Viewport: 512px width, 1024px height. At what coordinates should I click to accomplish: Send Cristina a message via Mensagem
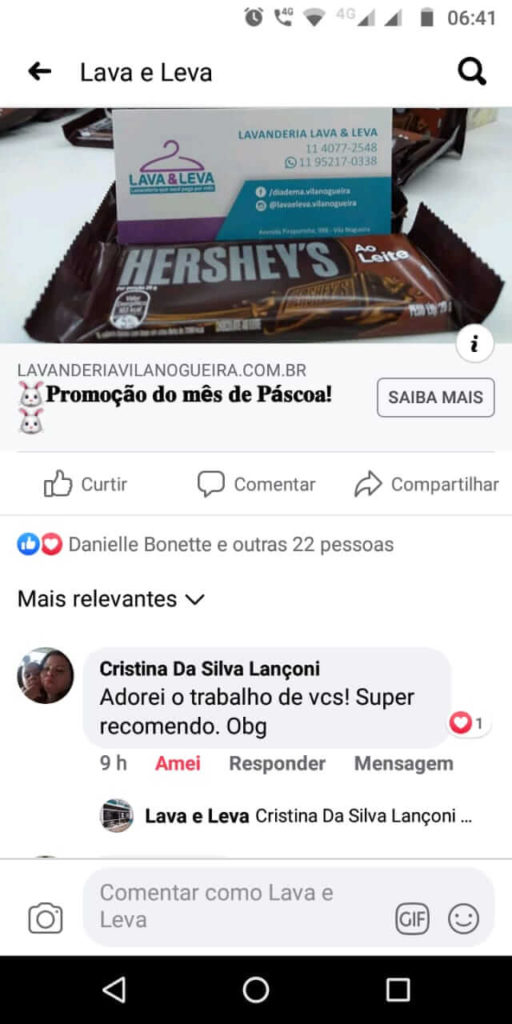click(x=404, y=763)
